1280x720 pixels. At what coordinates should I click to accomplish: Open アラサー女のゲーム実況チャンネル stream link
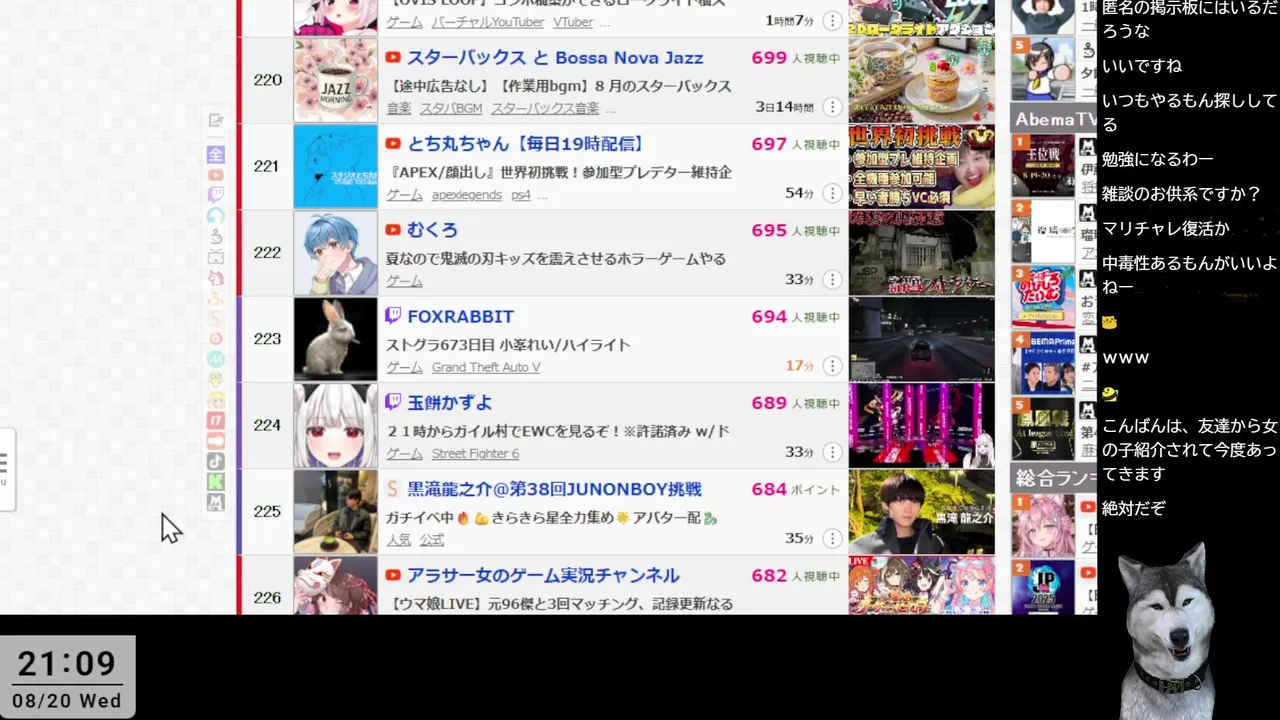(543, 575)
